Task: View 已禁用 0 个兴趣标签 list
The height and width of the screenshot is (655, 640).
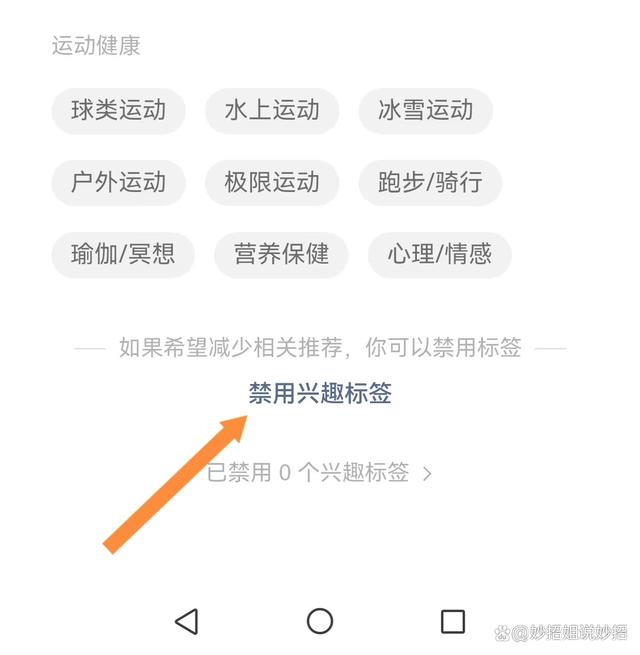Action: (320, 473)
